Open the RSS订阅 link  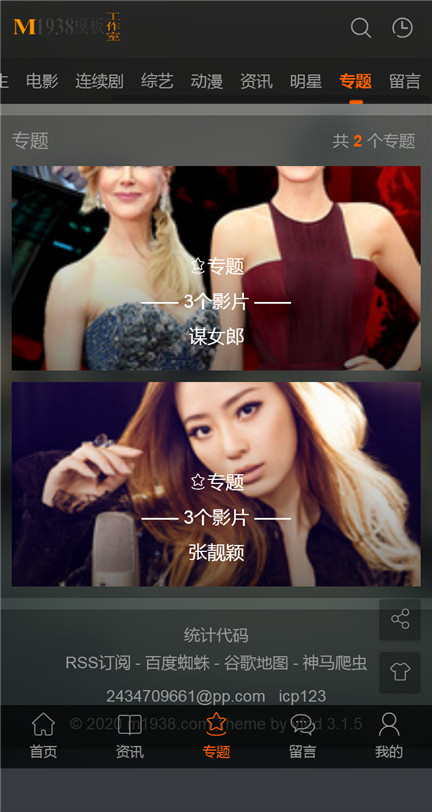98,662
